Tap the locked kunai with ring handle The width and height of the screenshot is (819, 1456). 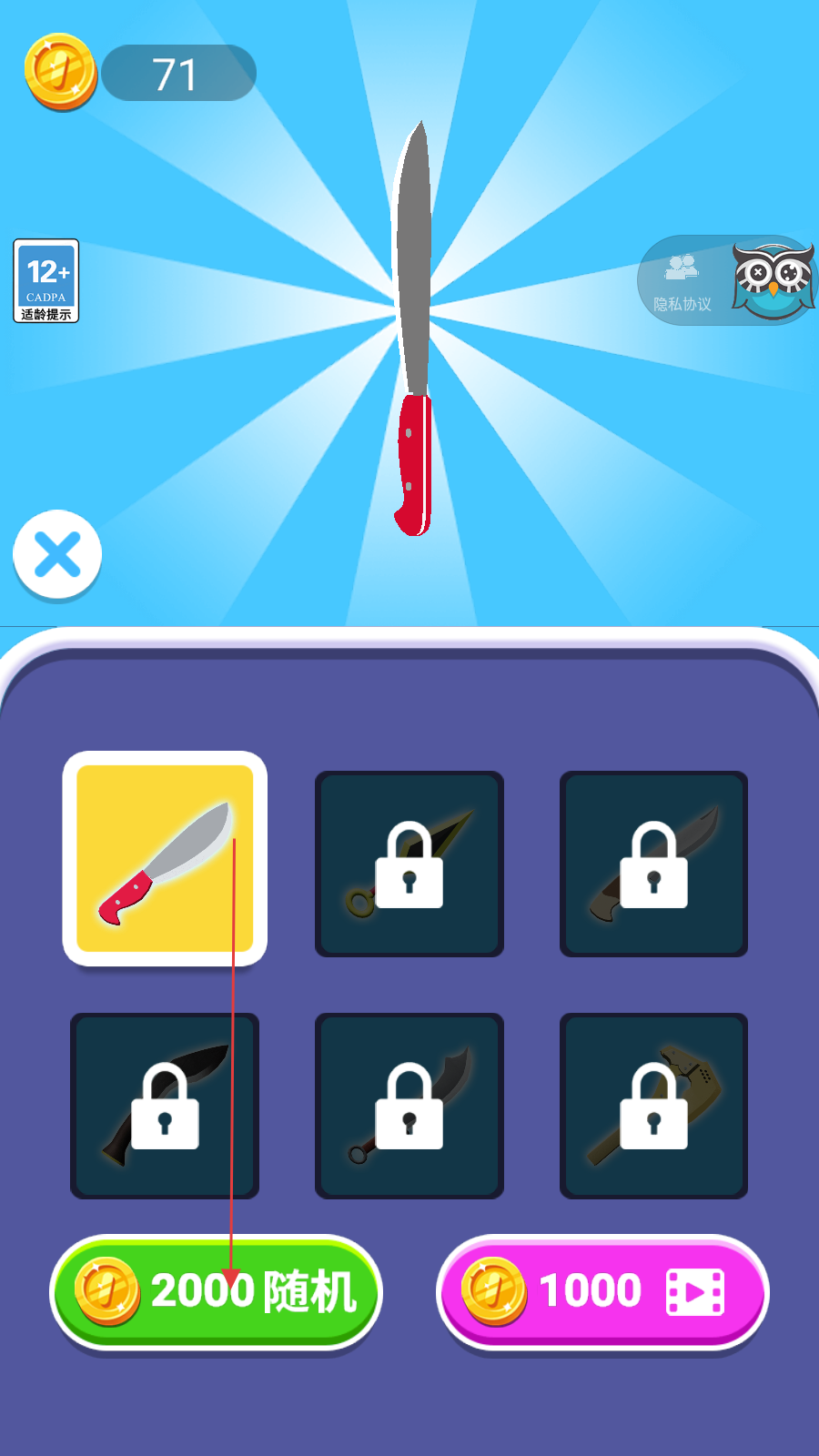pyautogui.click(x=409, y=864)
